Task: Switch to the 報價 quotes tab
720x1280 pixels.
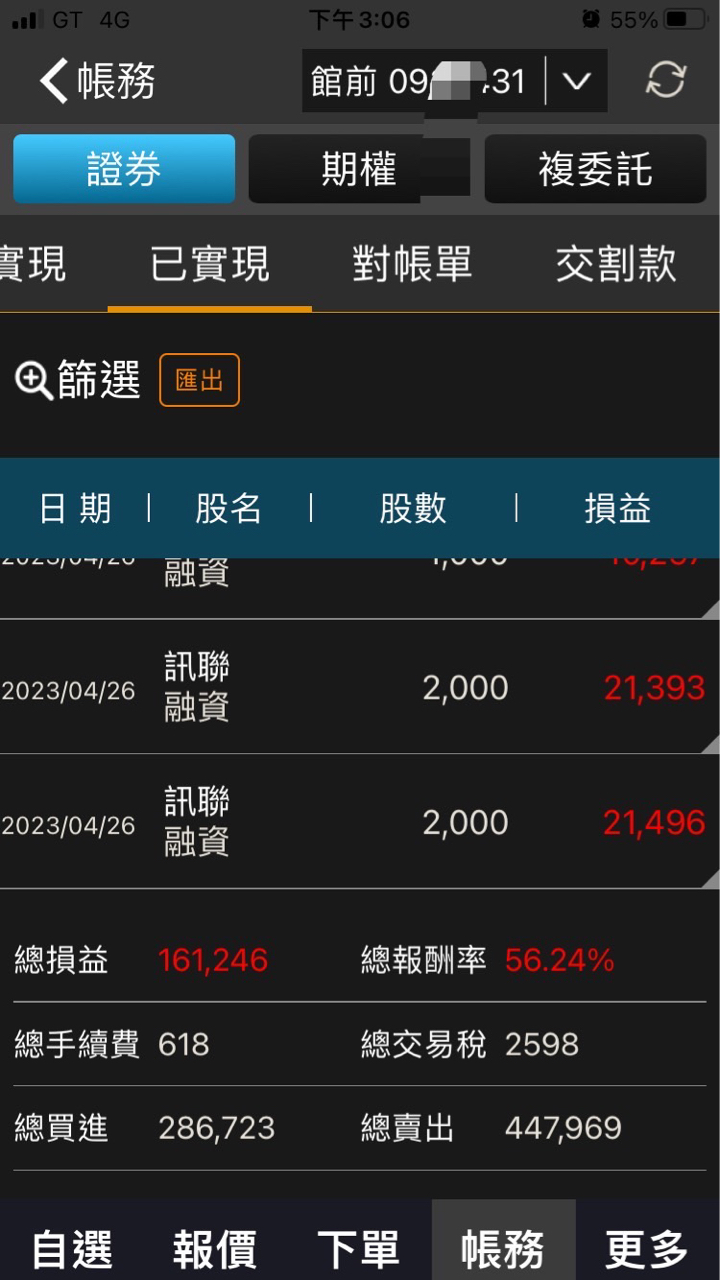Action: tap(215, 1249)
